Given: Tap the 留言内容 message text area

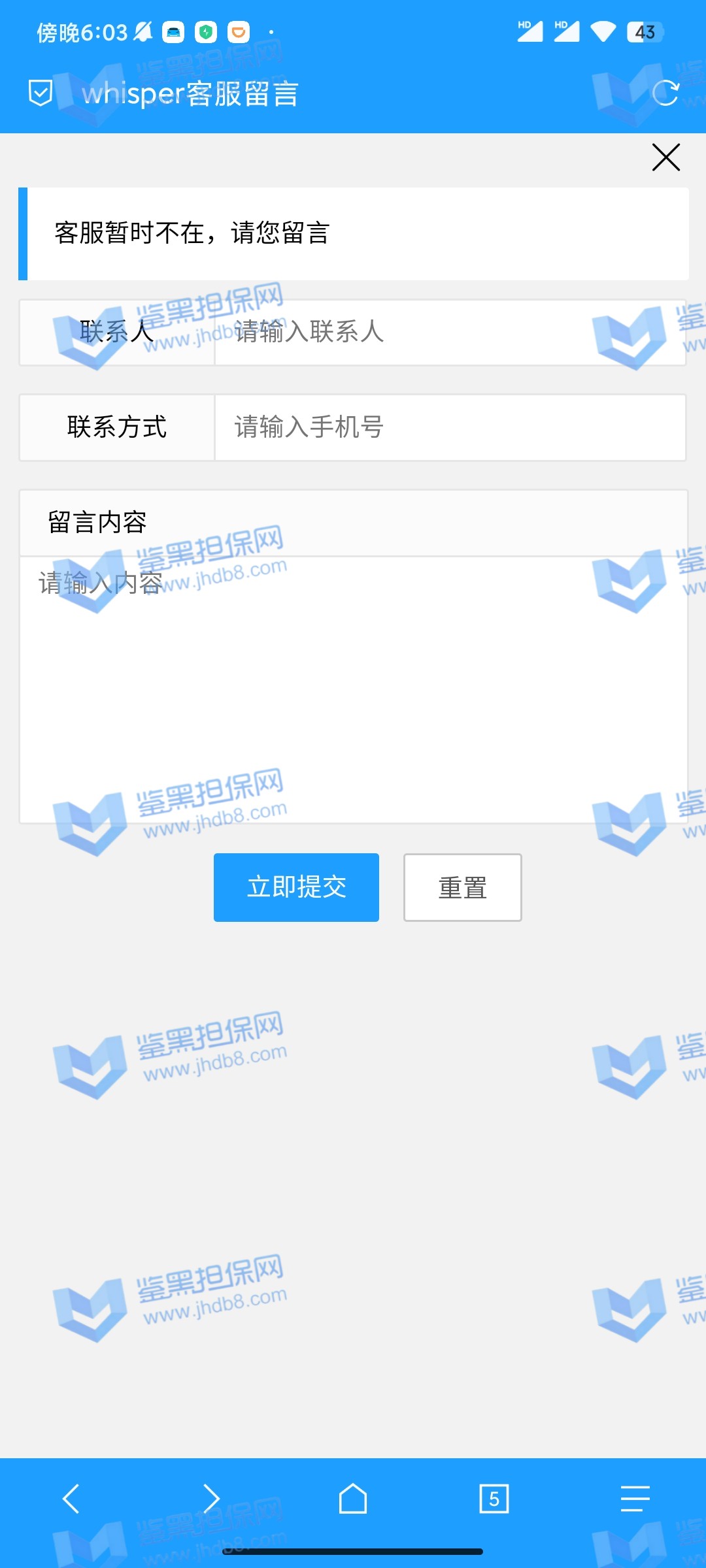Looking at the screenshot, I should tap(353, 689).
